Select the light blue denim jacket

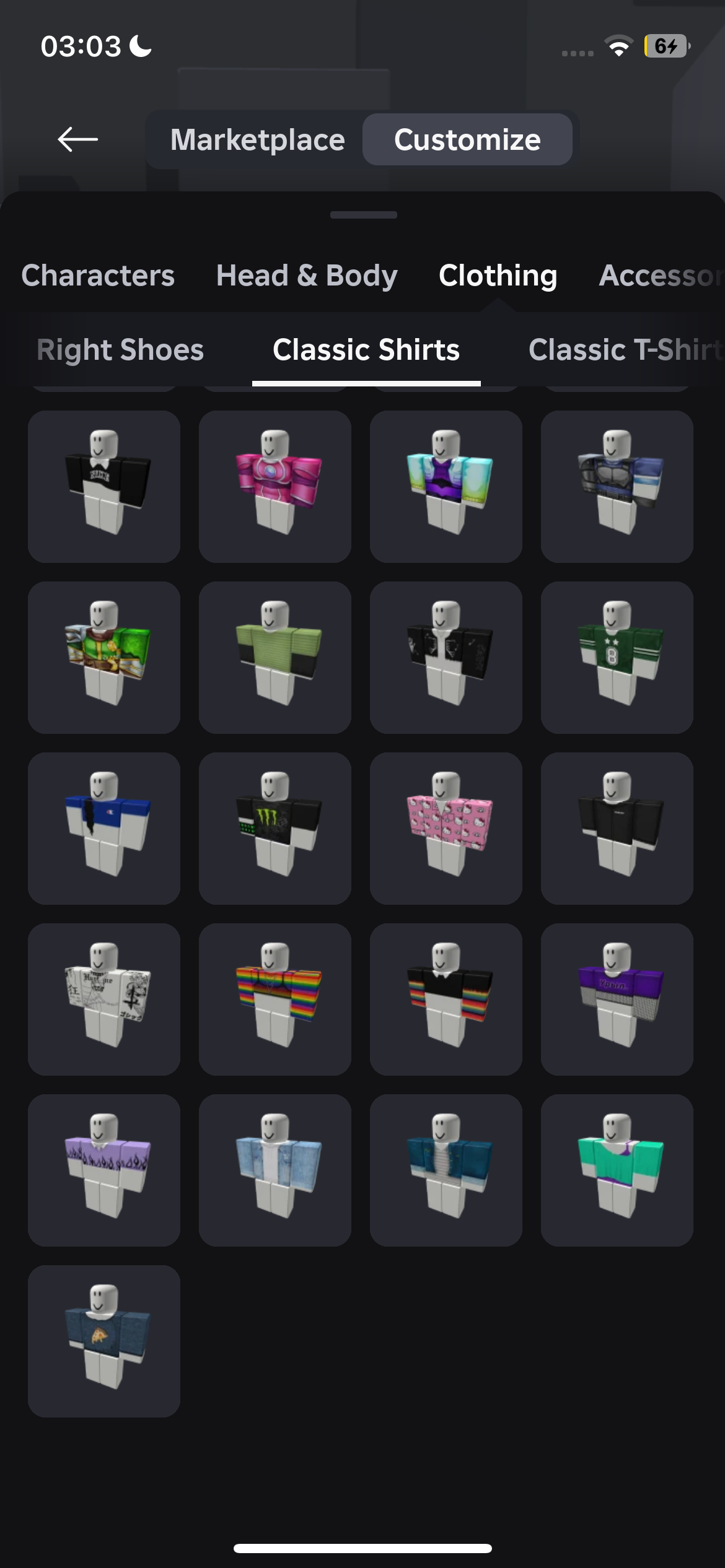pyautogui.click(x=275, y=1170)
